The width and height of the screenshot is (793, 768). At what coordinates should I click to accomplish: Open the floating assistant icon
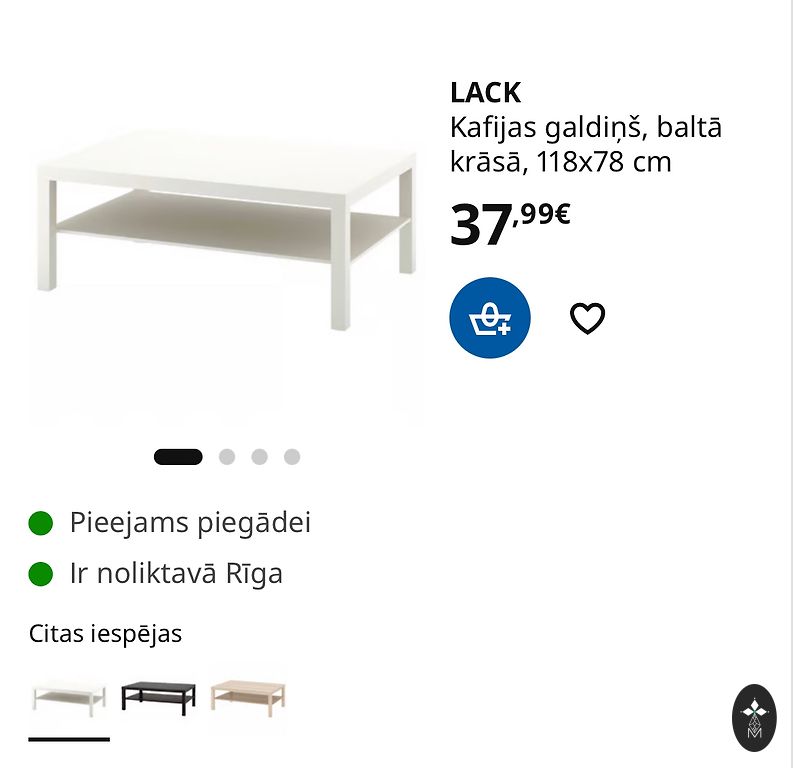coord(754,717)
